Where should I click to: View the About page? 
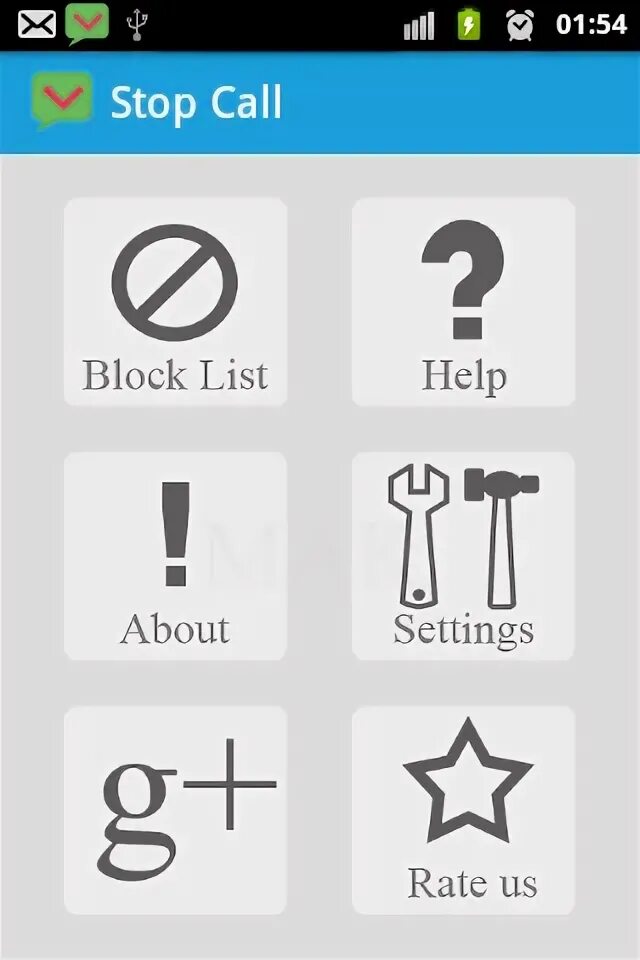tap(176, 556)
